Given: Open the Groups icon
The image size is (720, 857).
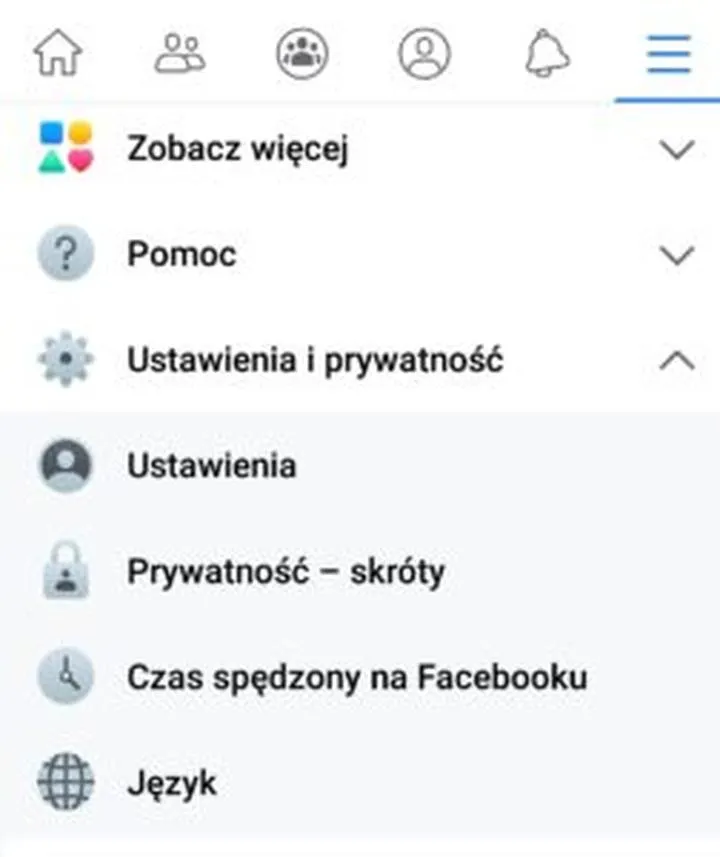Looking at the screenshot, I should [x=301, y=55].
